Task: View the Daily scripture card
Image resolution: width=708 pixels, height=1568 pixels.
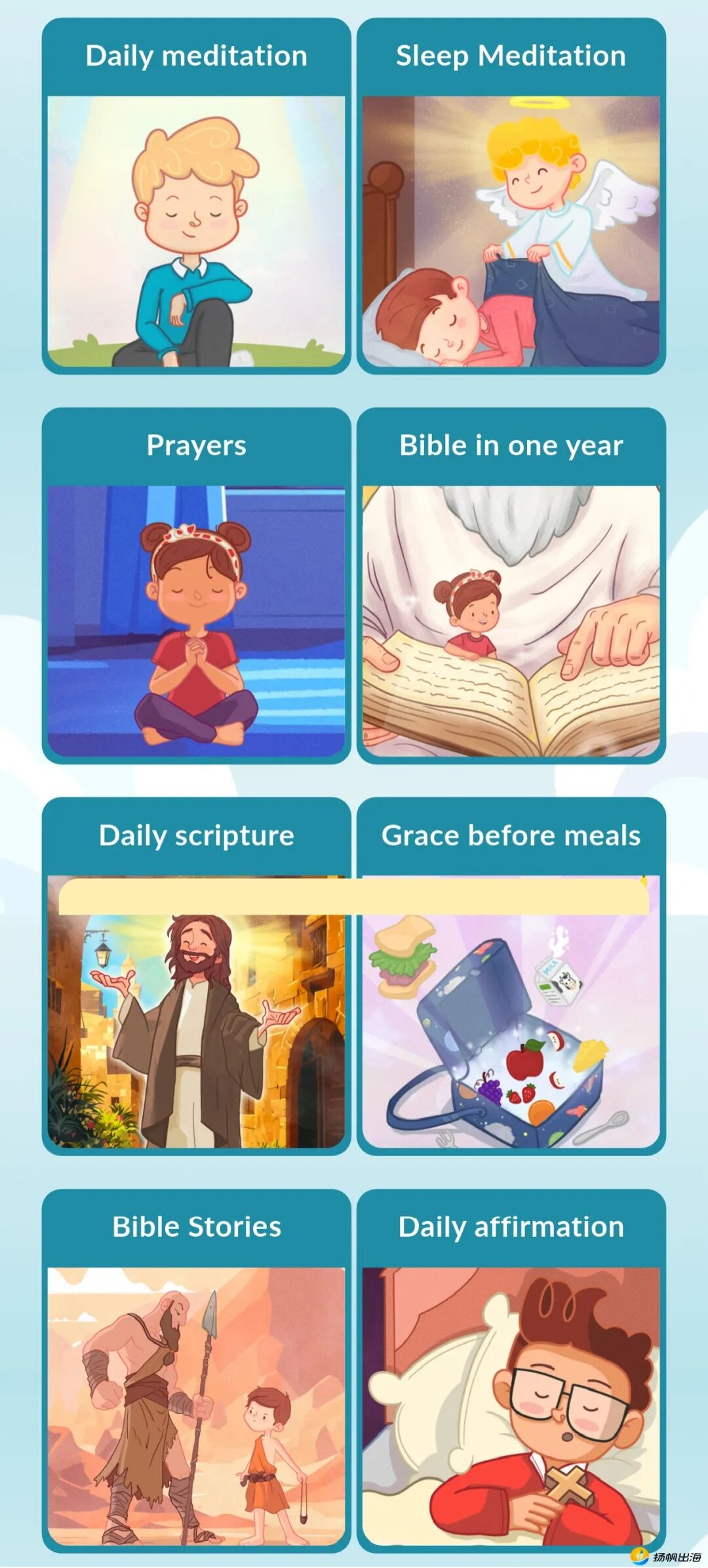Action: point(196,976)
